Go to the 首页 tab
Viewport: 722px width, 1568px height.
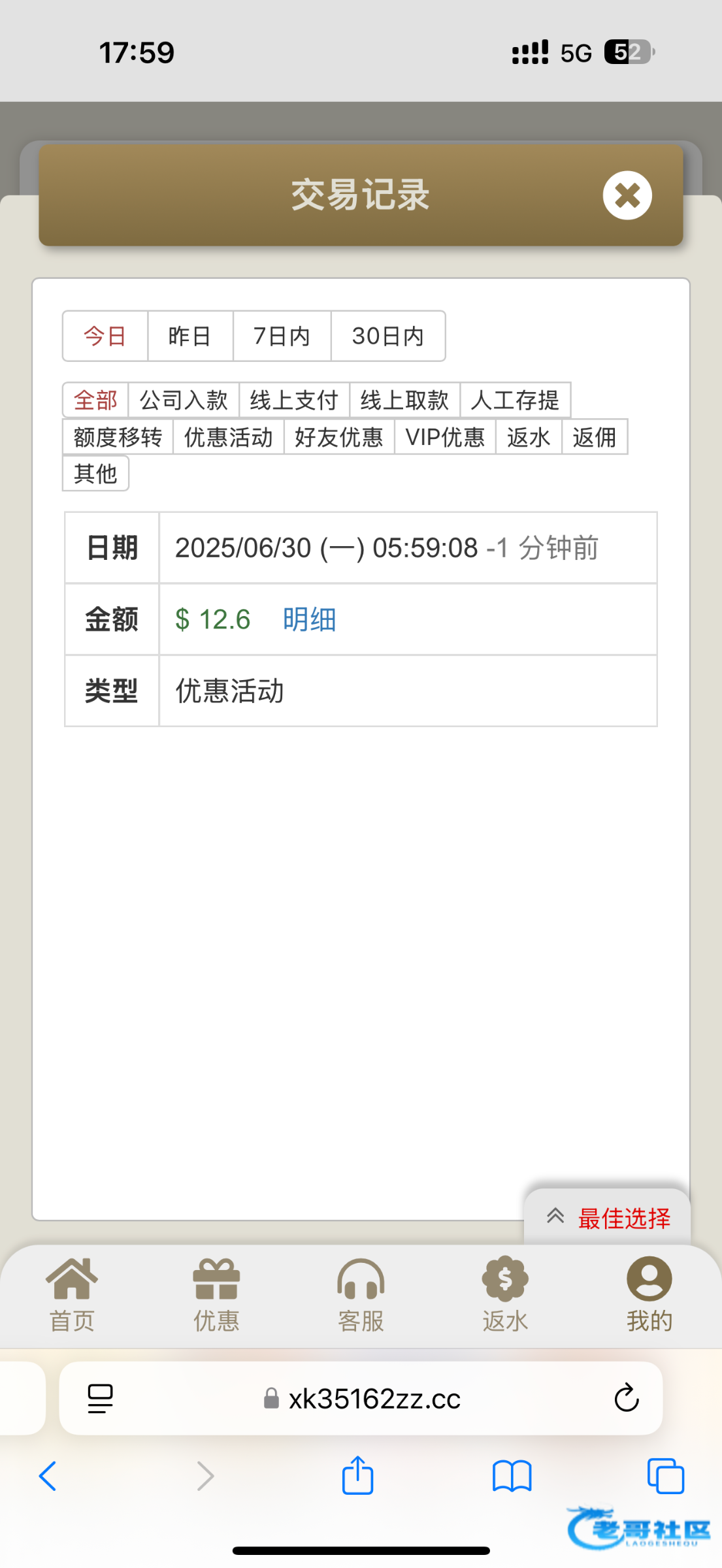click(x=72, y=1295)
